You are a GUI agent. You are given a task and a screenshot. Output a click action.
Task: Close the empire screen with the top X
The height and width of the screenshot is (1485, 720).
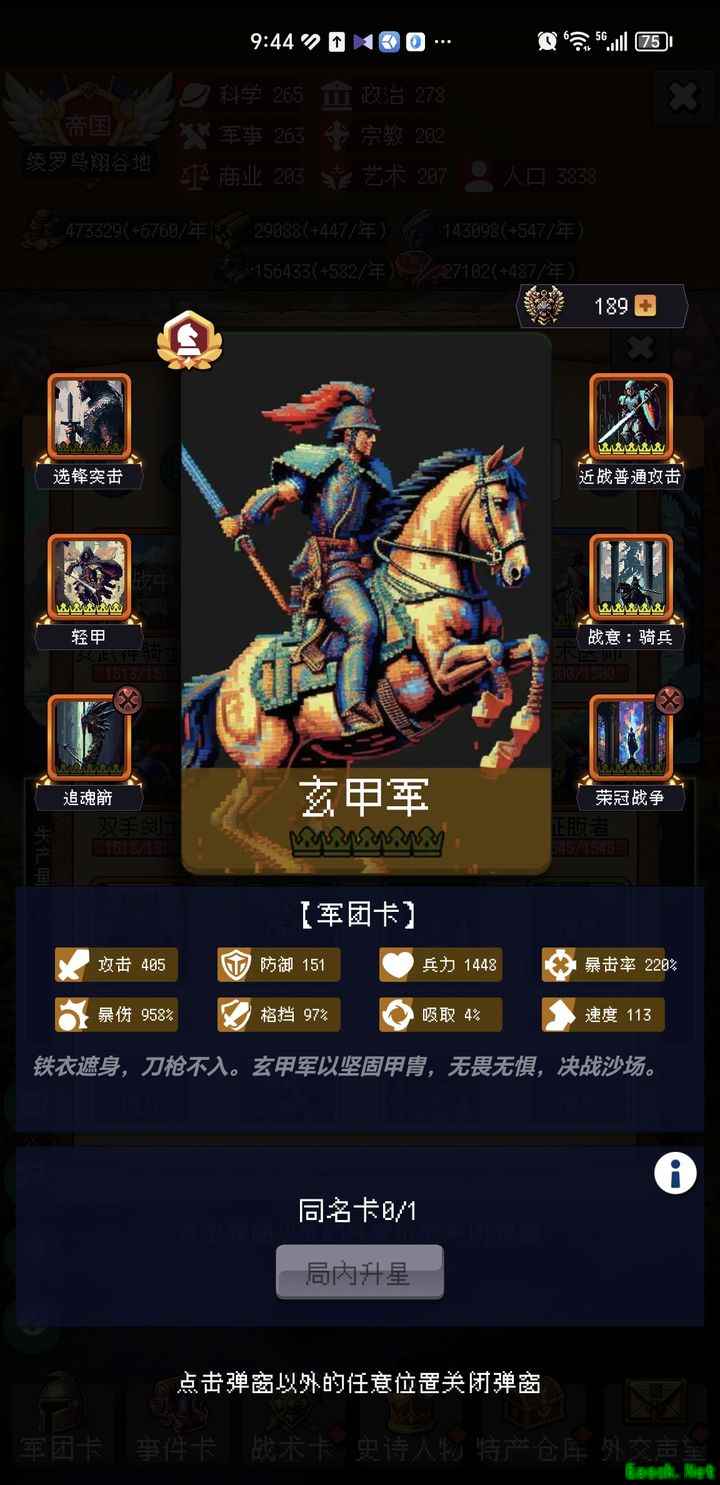pos(683,97)
